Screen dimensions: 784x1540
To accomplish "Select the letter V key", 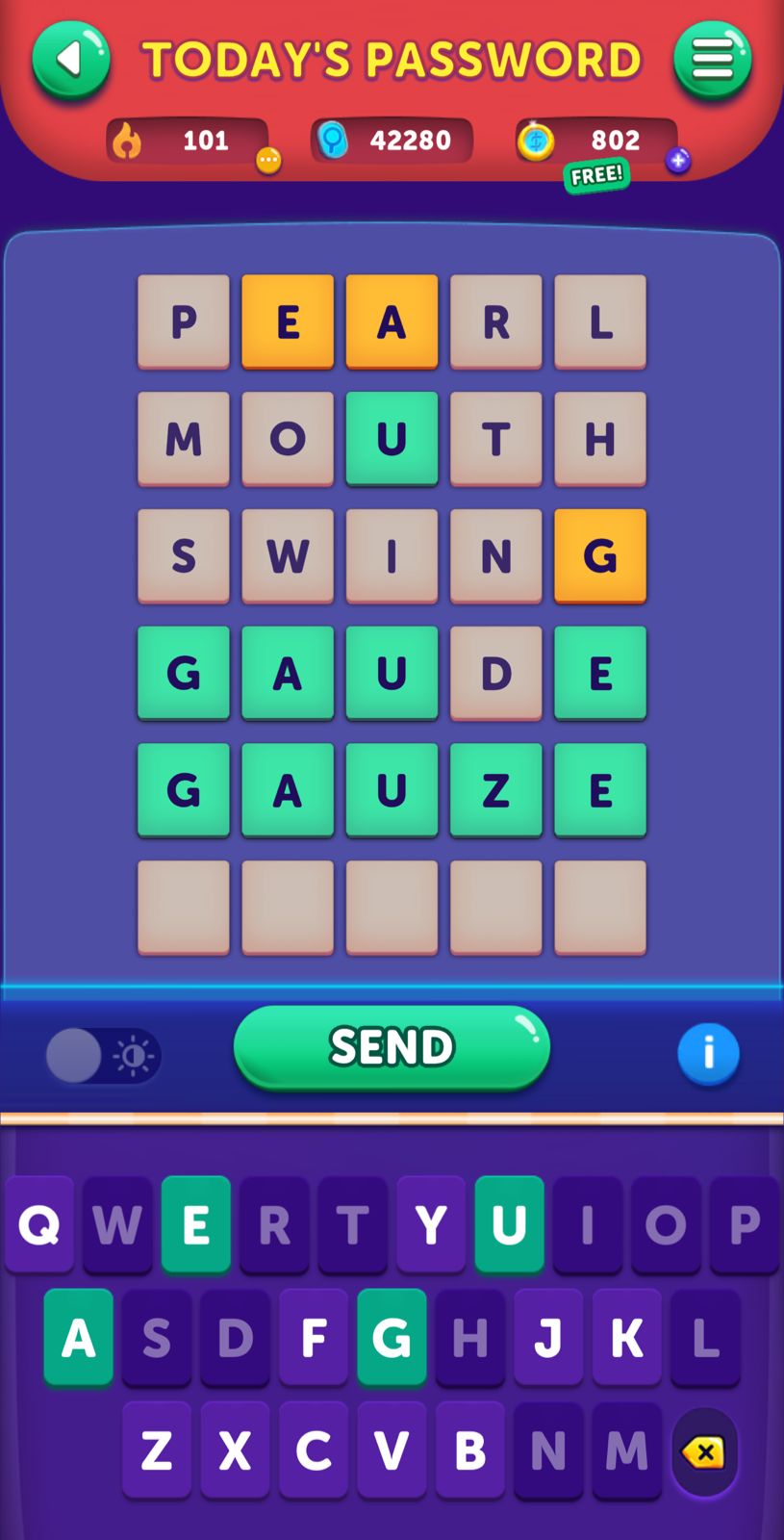I will click(392, 1450).
